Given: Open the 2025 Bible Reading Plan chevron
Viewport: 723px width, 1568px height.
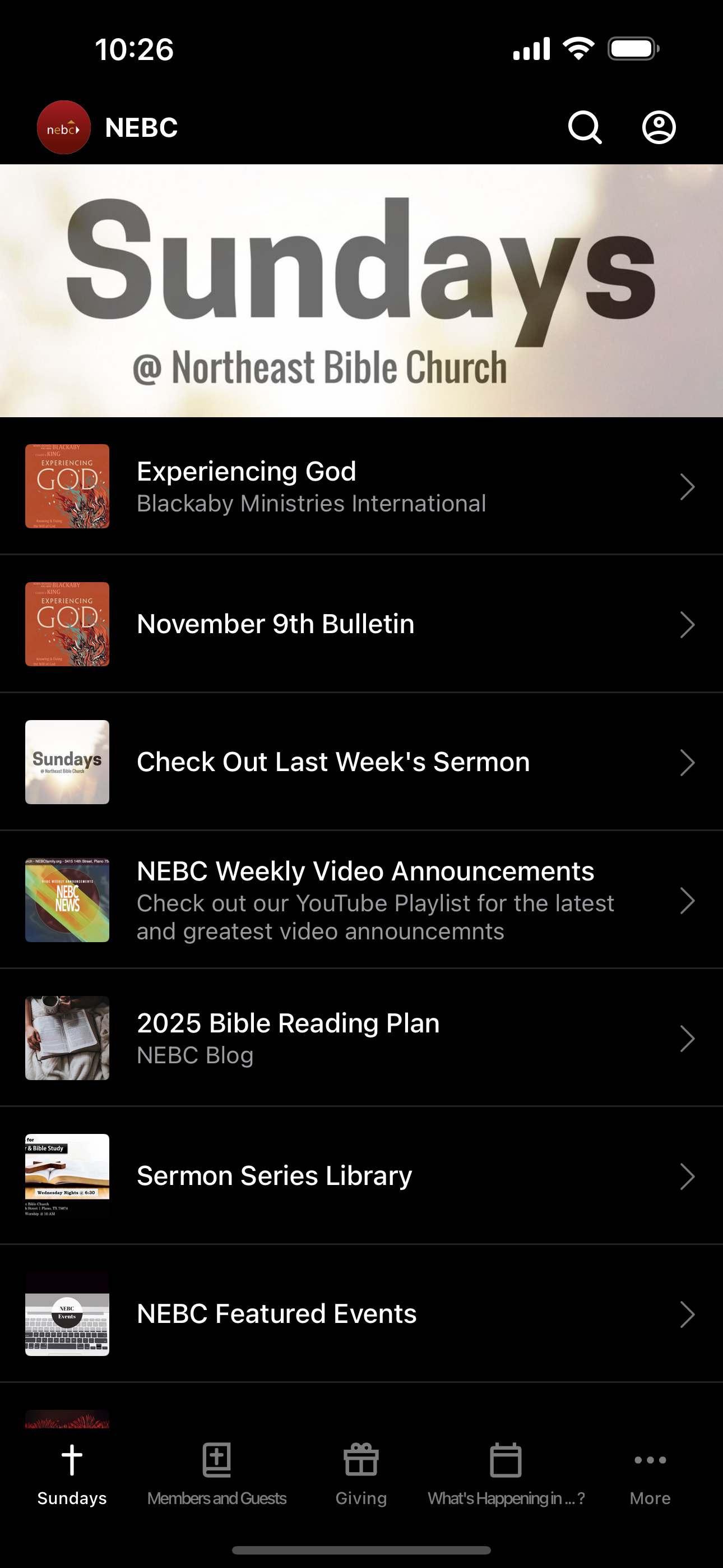Looking at the screenshot, I should [x=688, y=1039].
